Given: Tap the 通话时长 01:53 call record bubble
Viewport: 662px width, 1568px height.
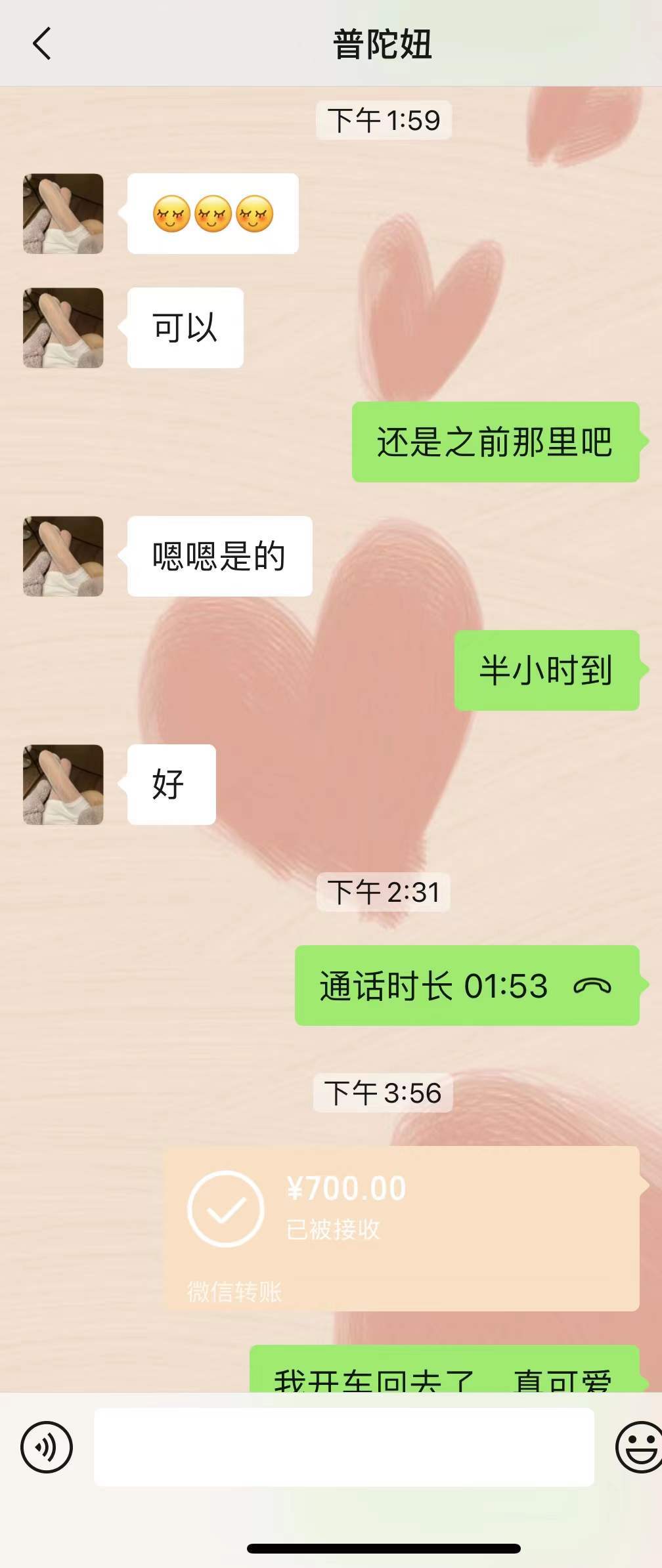Looking at the screenshot, I should pos(466,985).
